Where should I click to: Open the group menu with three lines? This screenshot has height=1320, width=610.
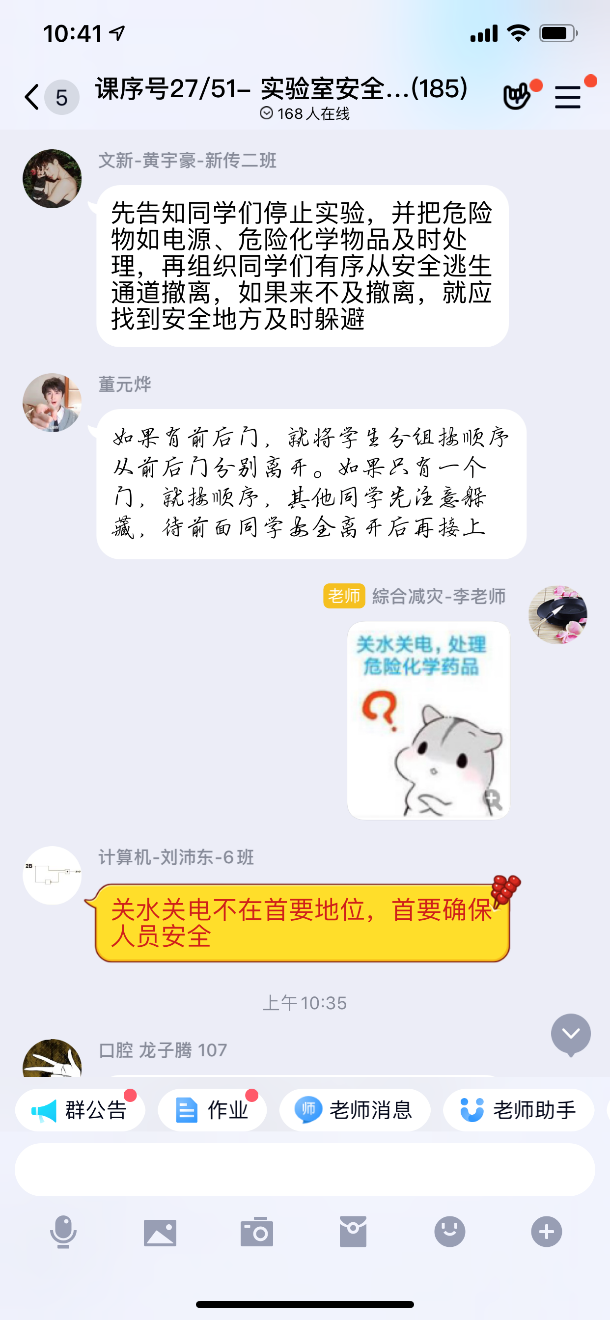(568, 97)
